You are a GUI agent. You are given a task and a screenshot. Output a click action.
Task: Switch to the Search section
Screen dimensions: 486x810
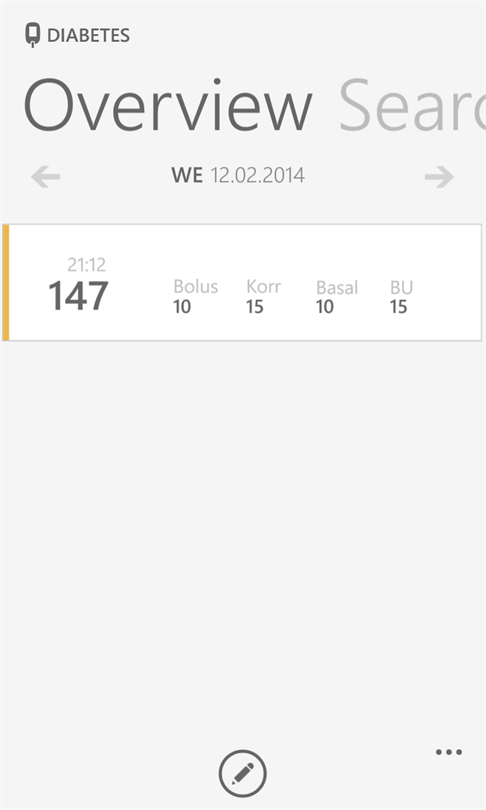(x=412, y=105)
